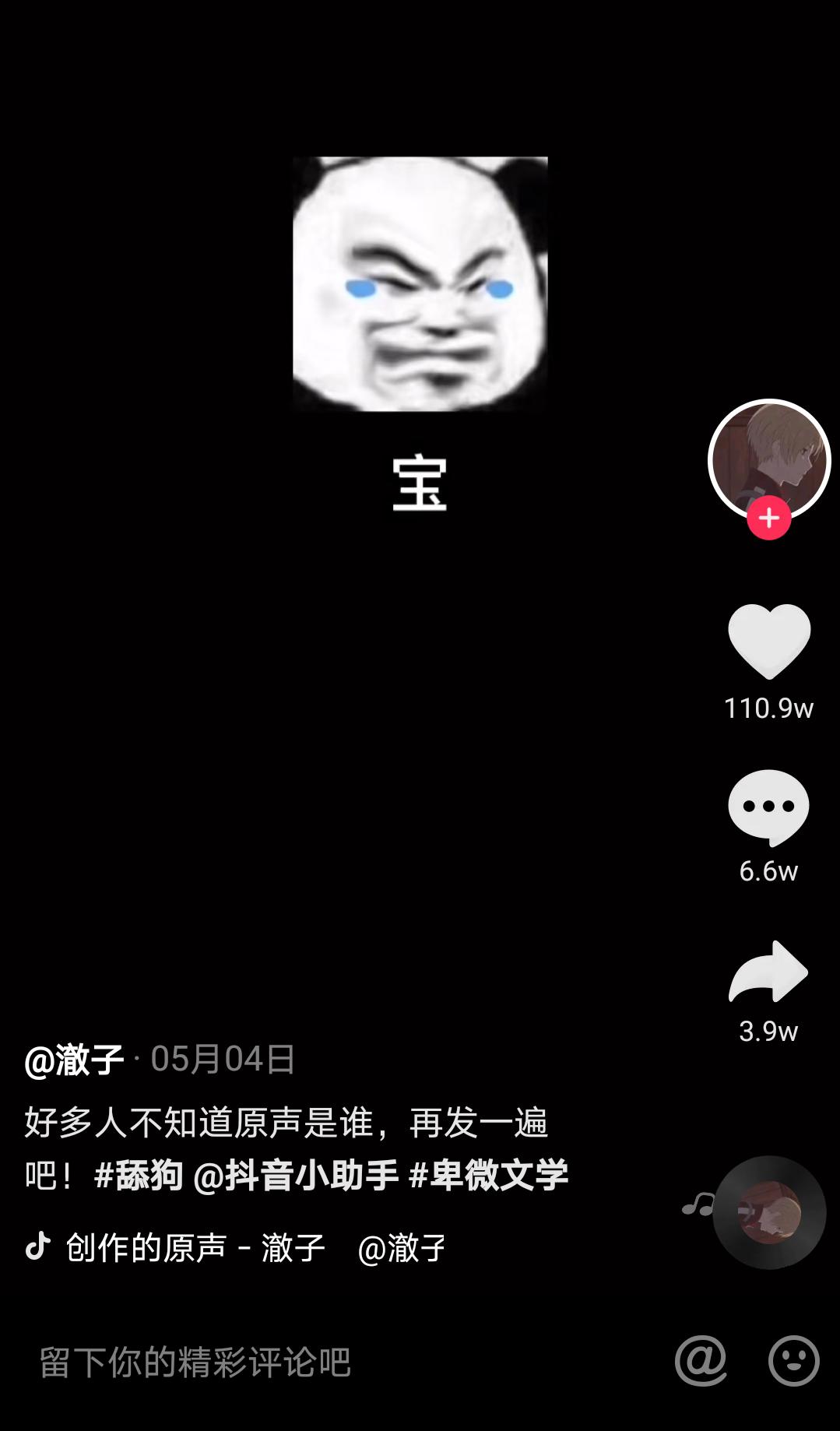The height and width of the screenshot is (1431, 840).
Task: Open the #舔狗 hashtag
Action: [x=139, y=1175]
